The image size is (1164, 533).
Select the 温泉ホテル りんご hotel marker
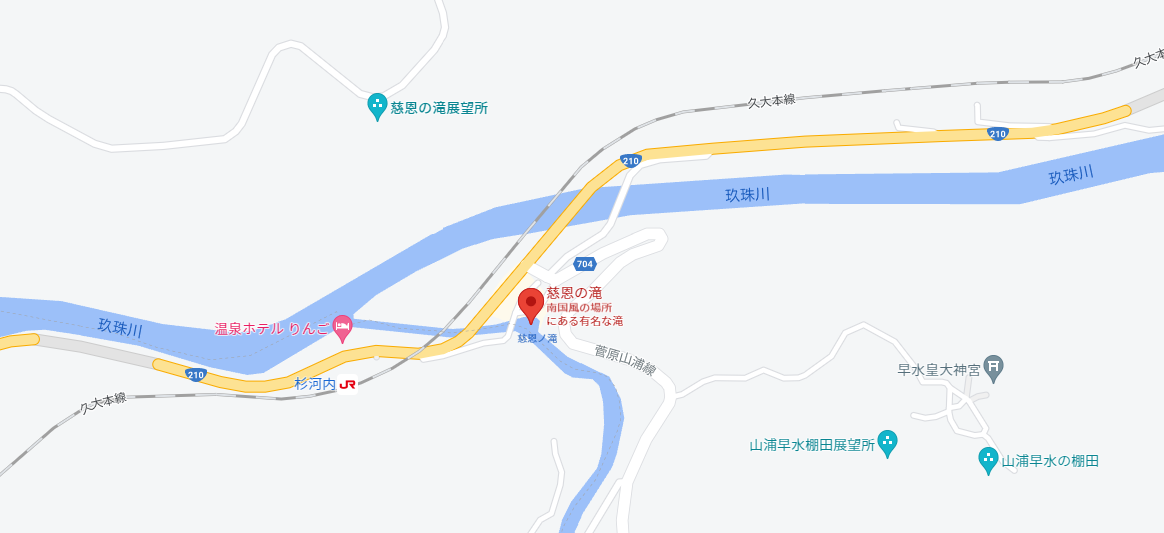point(342,327)
